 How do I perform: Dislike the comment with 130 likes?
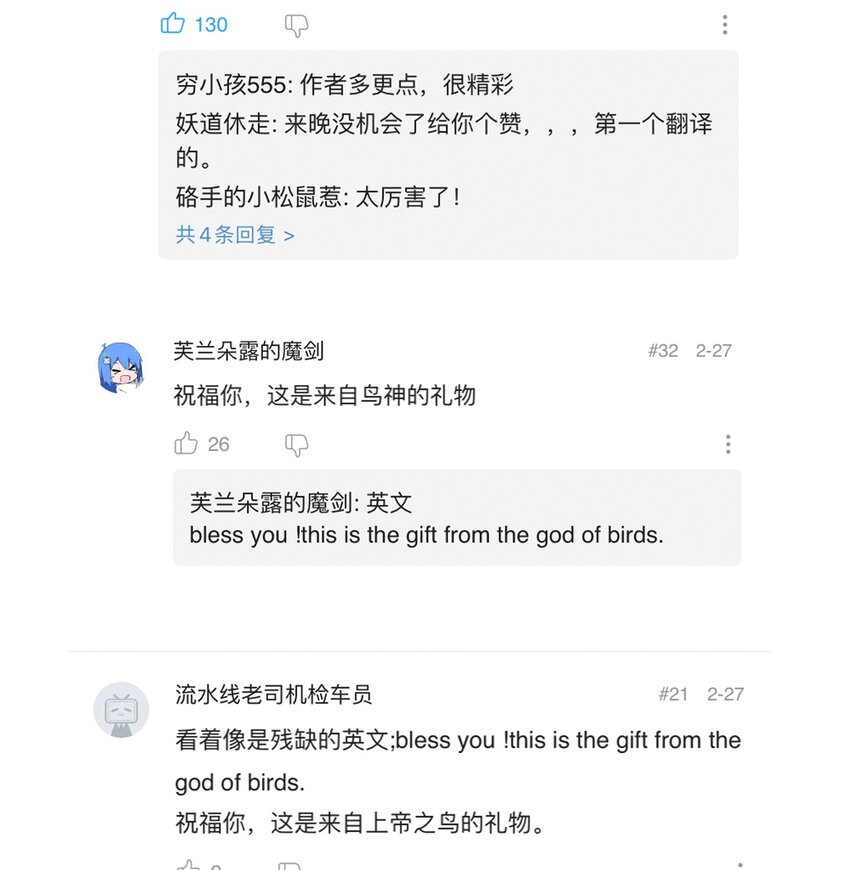click(x=296, y=26)
